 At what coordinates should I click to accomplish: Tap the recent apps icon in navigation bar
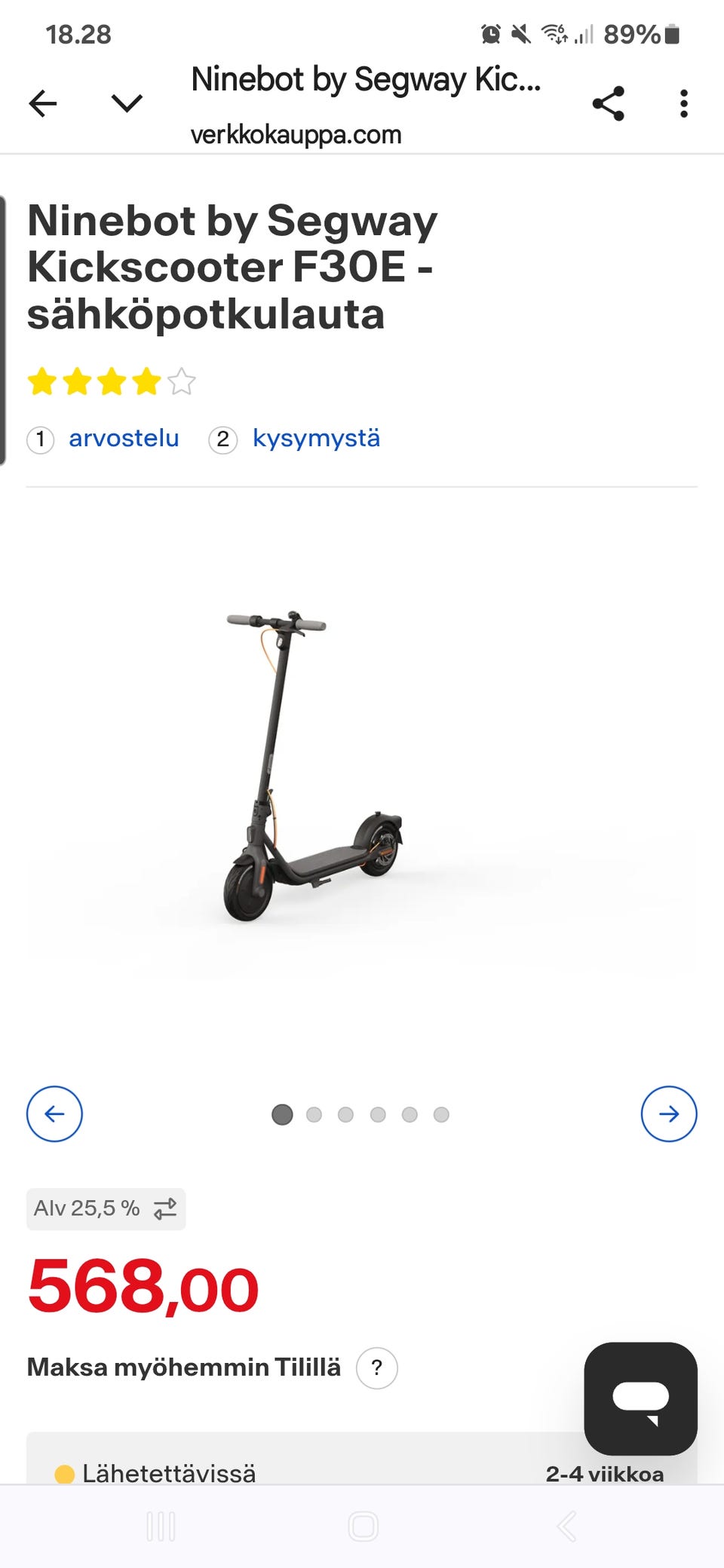coord(160,1527)
